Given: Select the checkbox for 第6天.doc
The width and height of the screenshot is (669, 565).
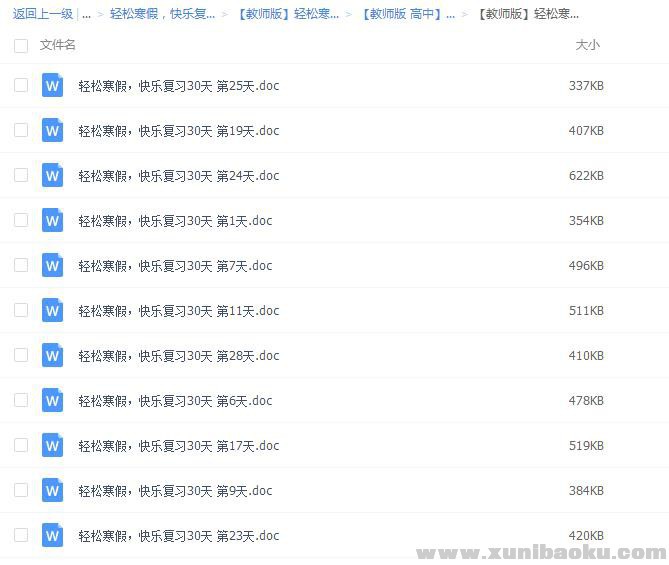Looking at the screenshot, I should (x=21, y=400).
